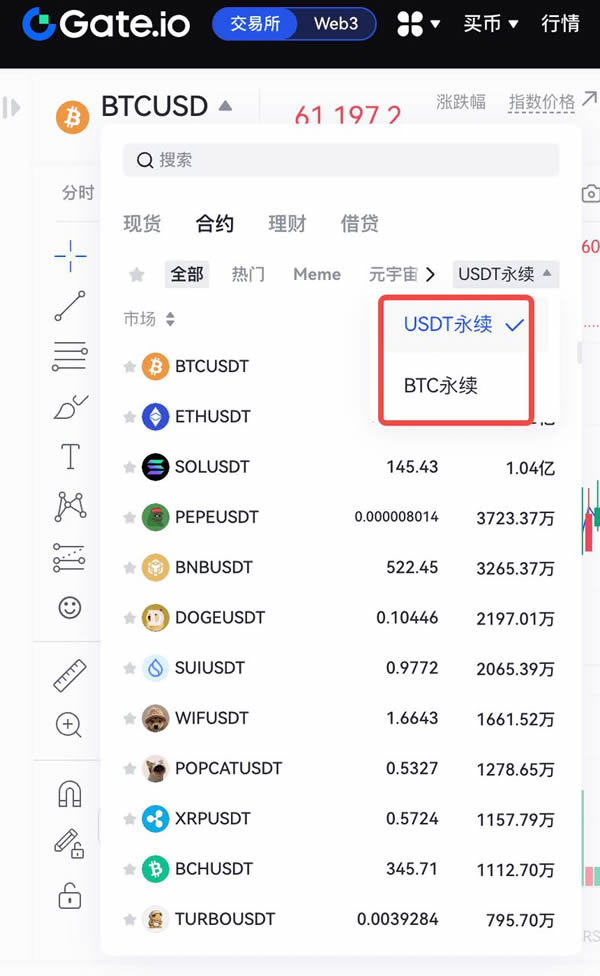The height and width of the screenshot is (976, 600).
Task: Switch to the 现货 tab
Action: click(142, 224)
